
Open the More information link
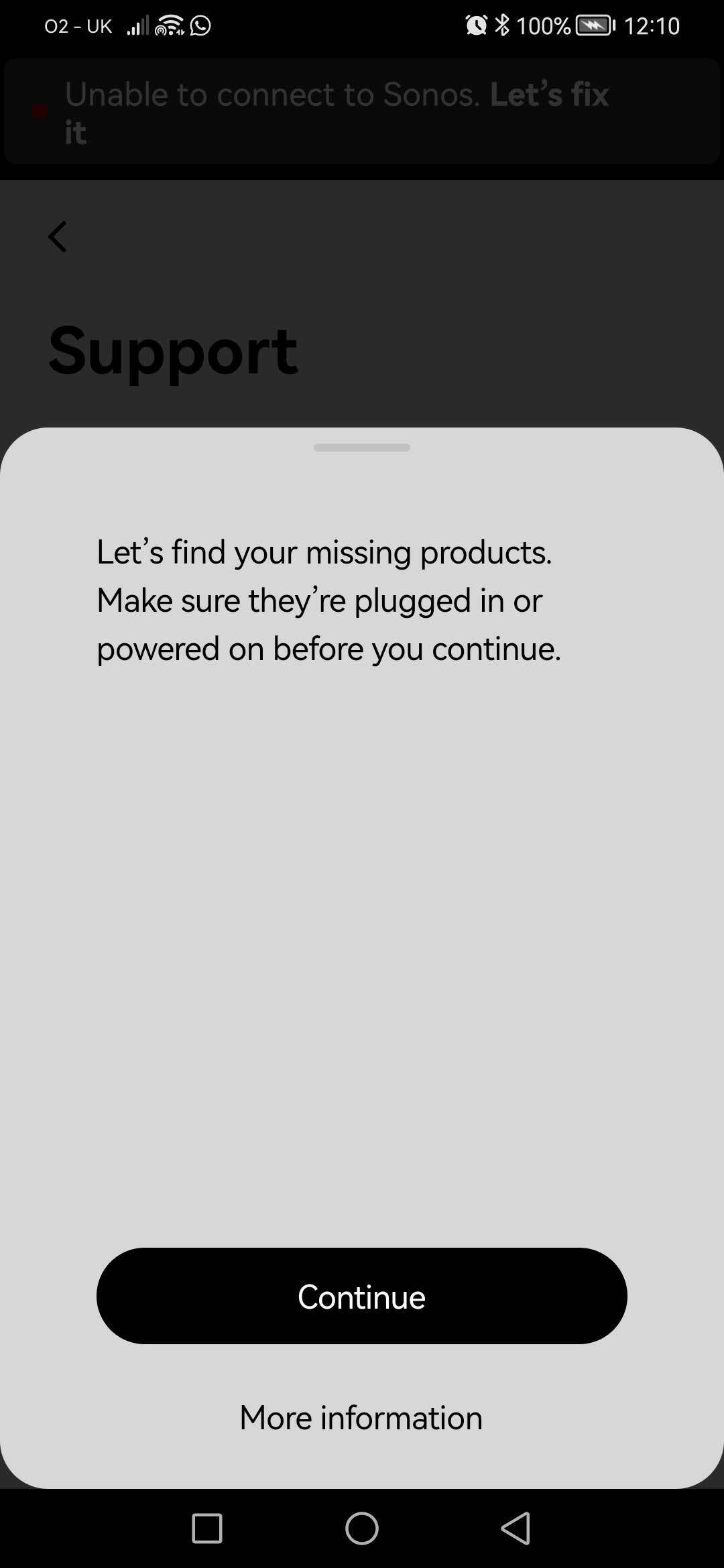click(361, 1417)
